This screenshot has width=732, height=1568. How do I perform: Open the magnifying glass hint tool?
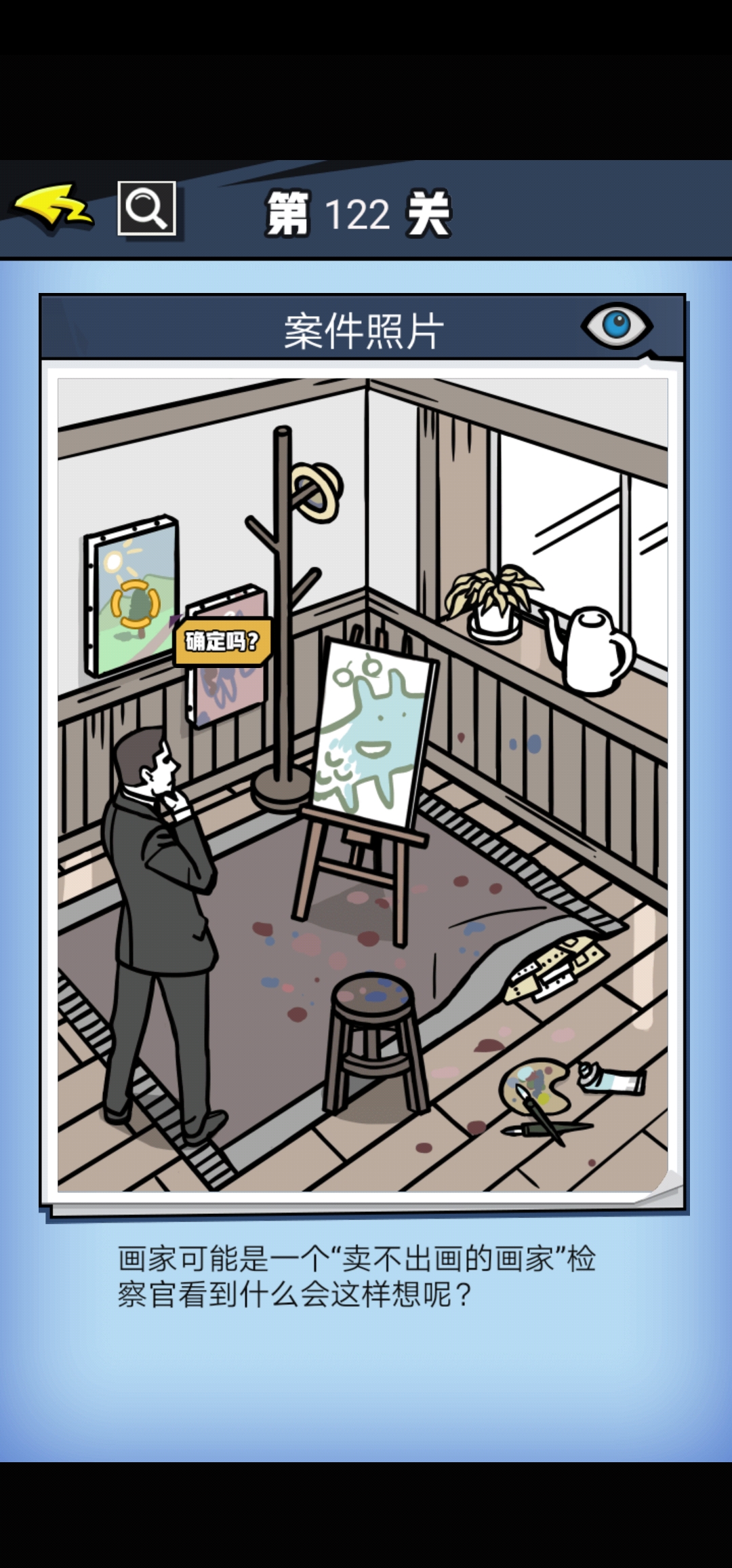click(146, 208)
